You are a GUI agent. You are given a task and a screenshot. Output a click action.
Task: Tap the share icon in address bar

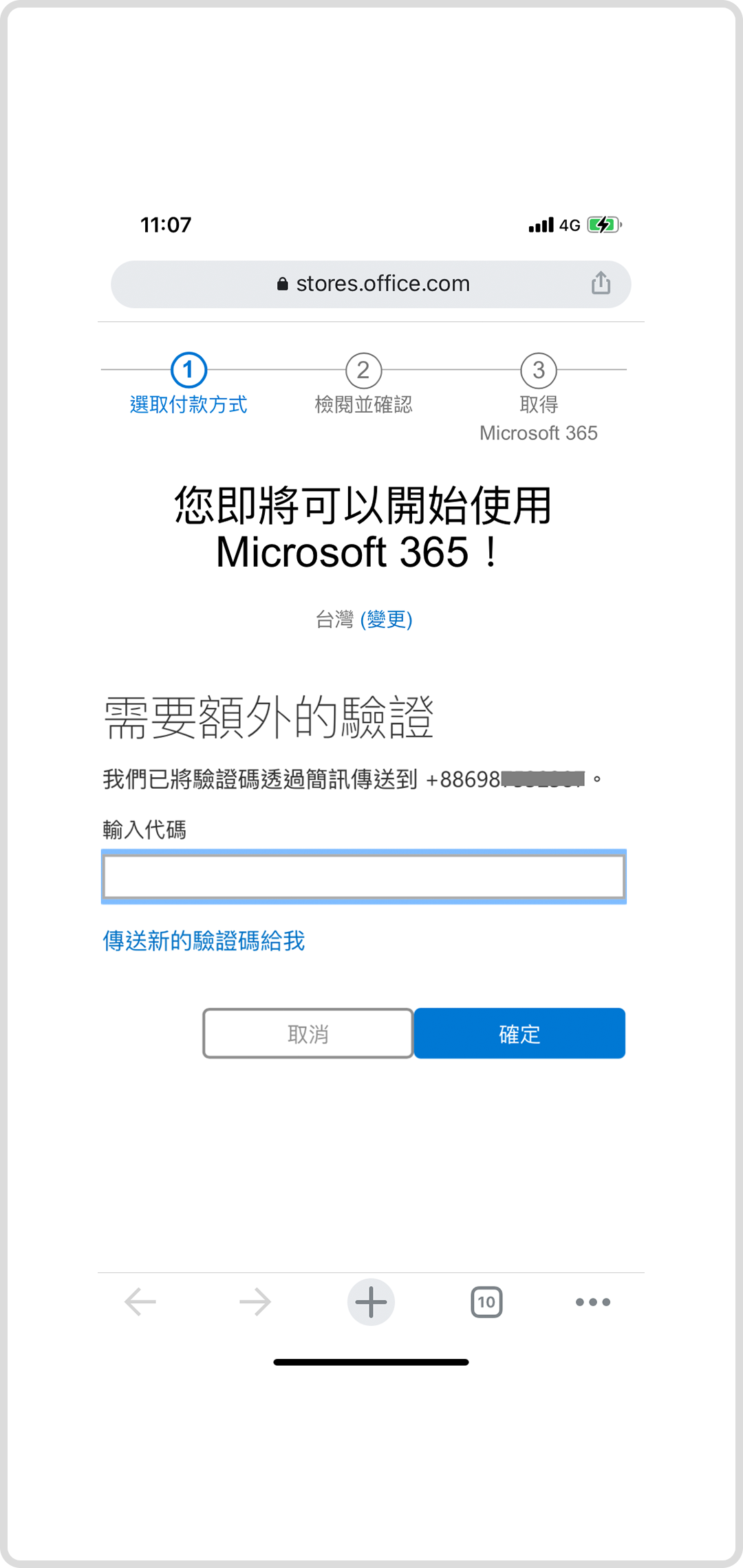pos(601,283)
